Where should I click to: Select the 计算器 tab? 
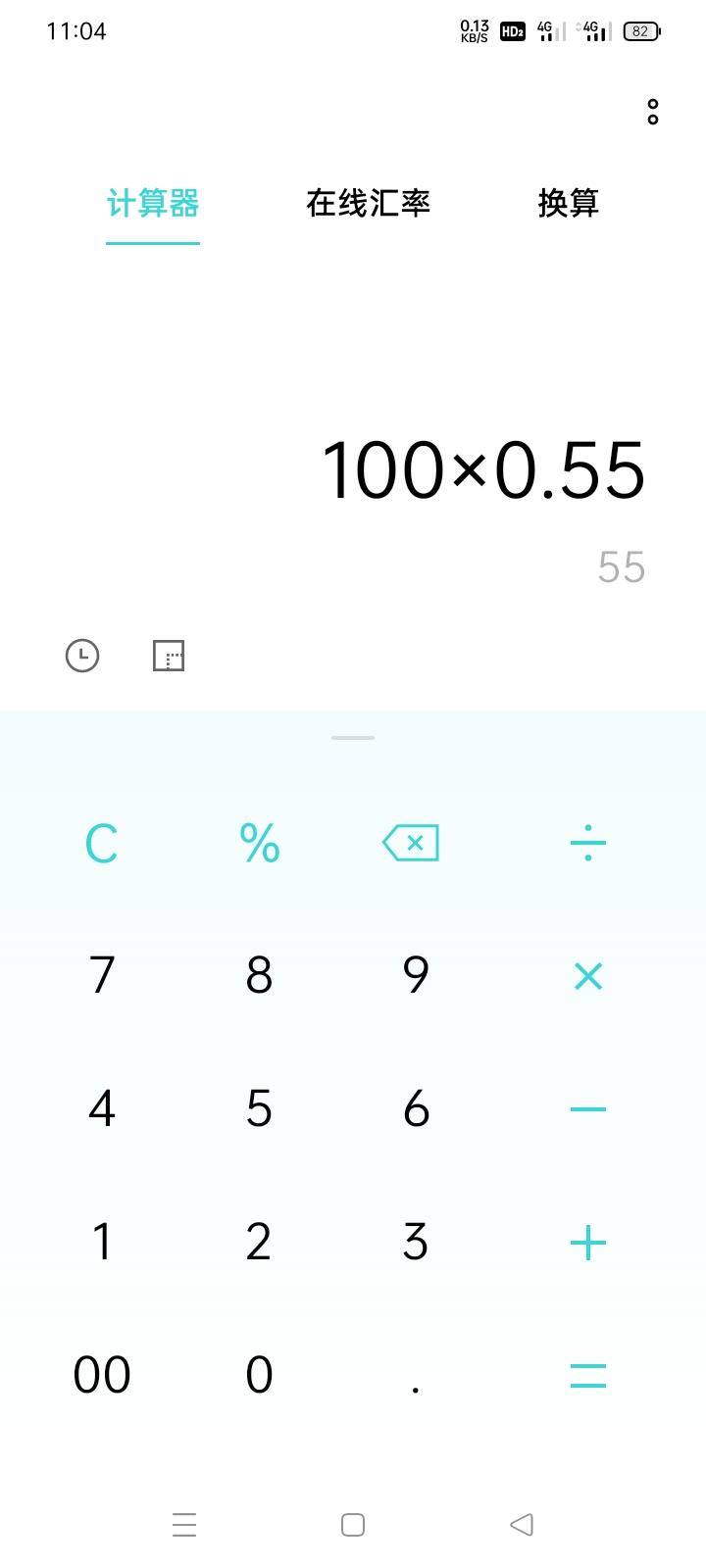tap(153, 203)
